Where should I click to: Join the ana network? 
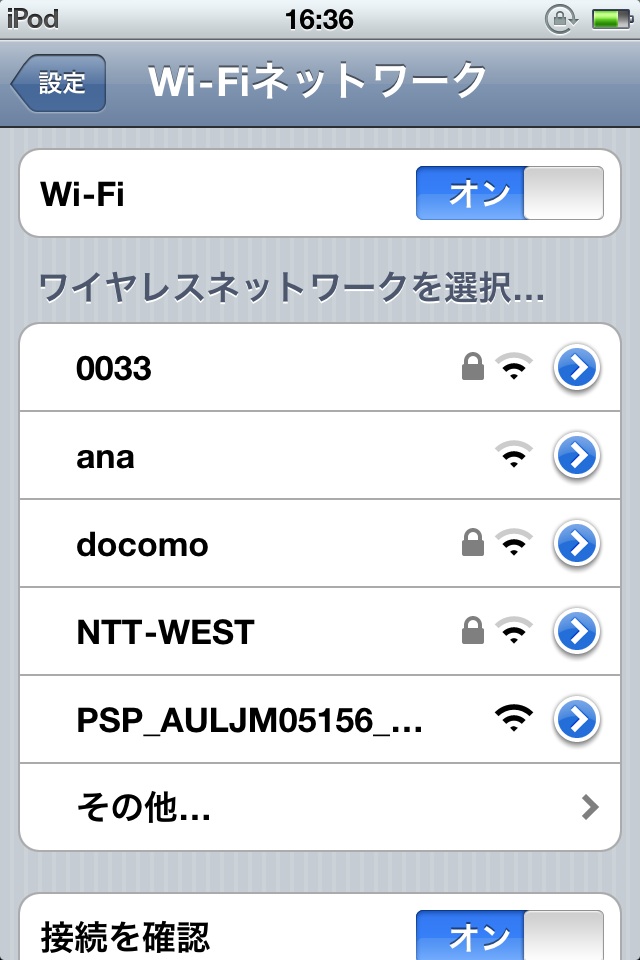click(250, 457)
